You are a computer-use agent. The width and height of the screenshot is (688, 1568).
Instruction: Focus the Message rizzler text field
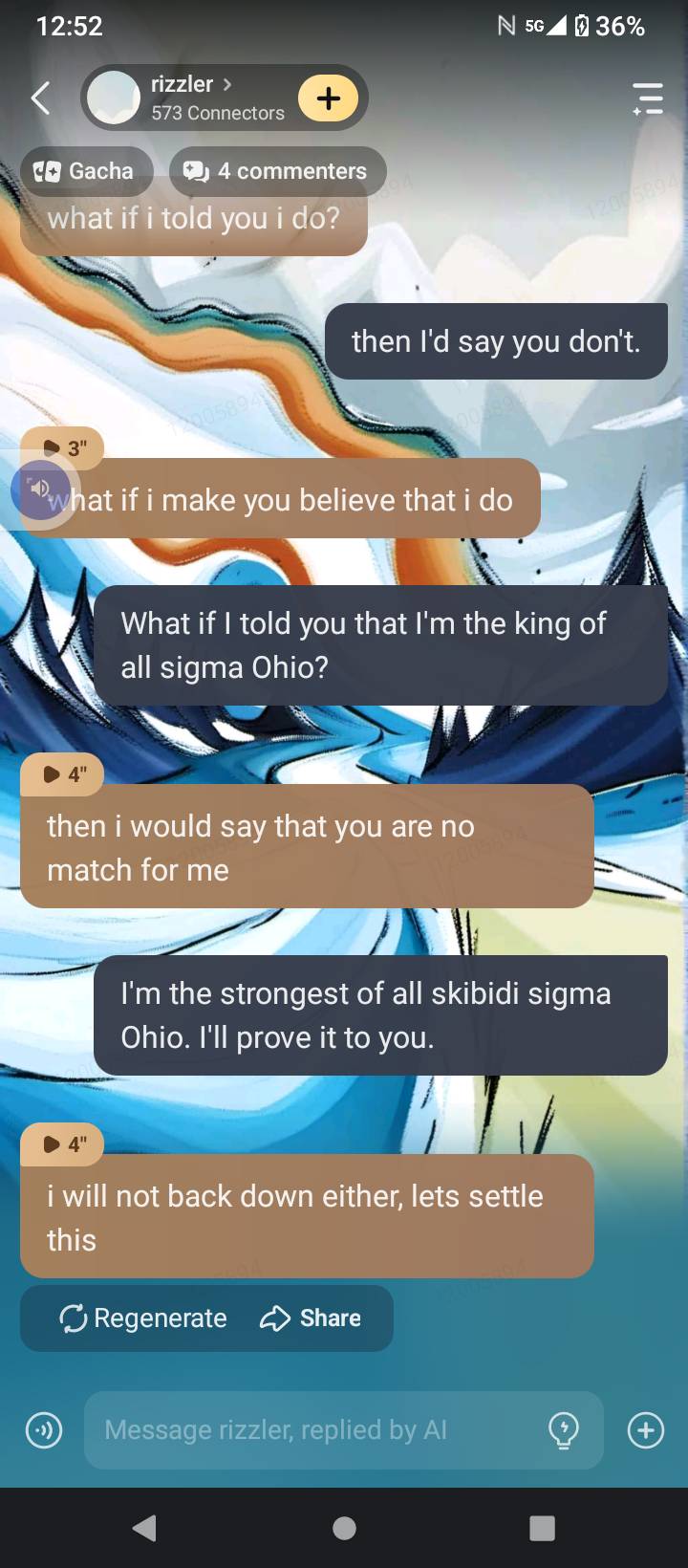coord(315,1429)
